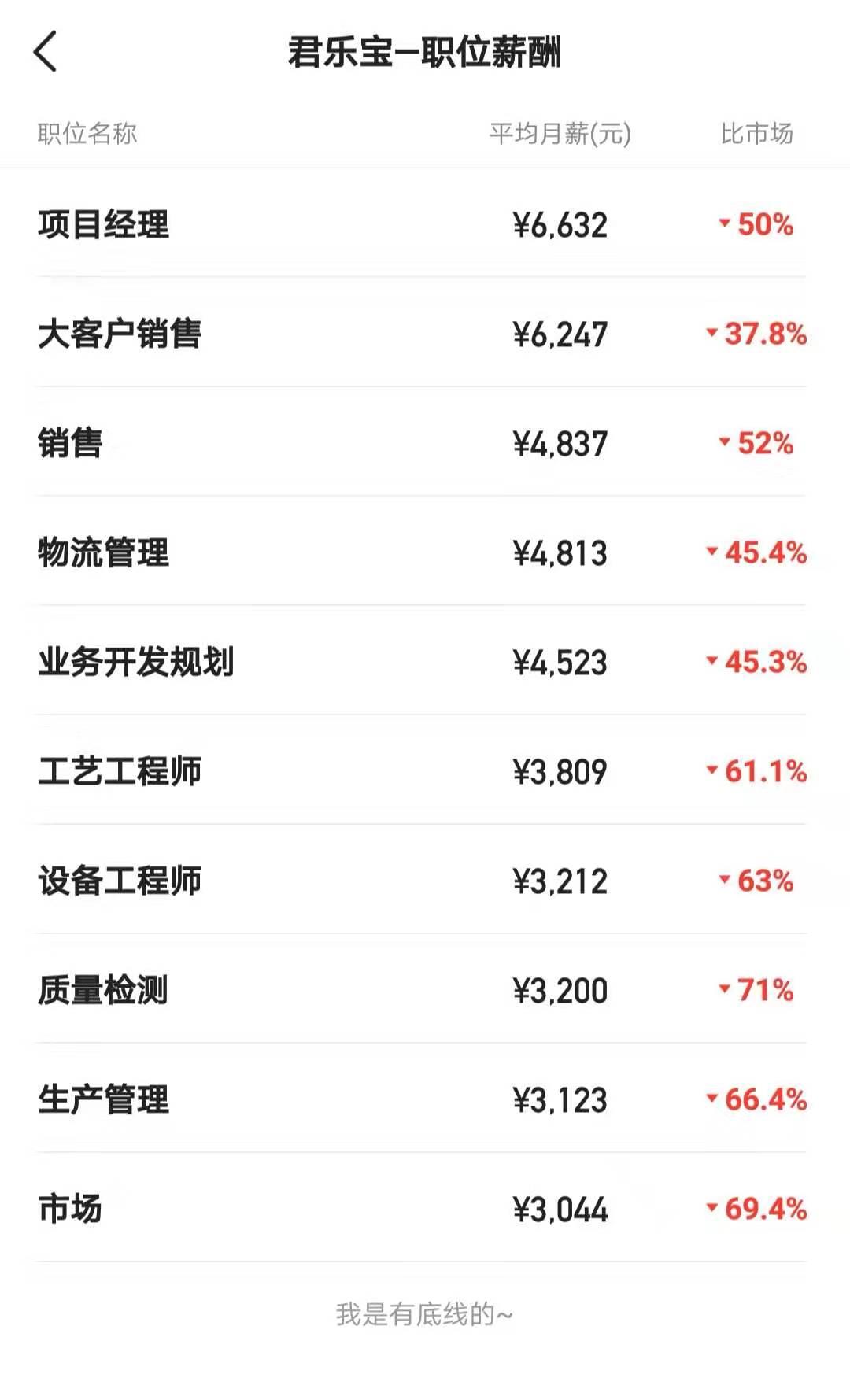Image resolution: width=850 pixels, height=1400 pixels.
Task: Click the 比市场 column header
Action: [x=759, y=133]
